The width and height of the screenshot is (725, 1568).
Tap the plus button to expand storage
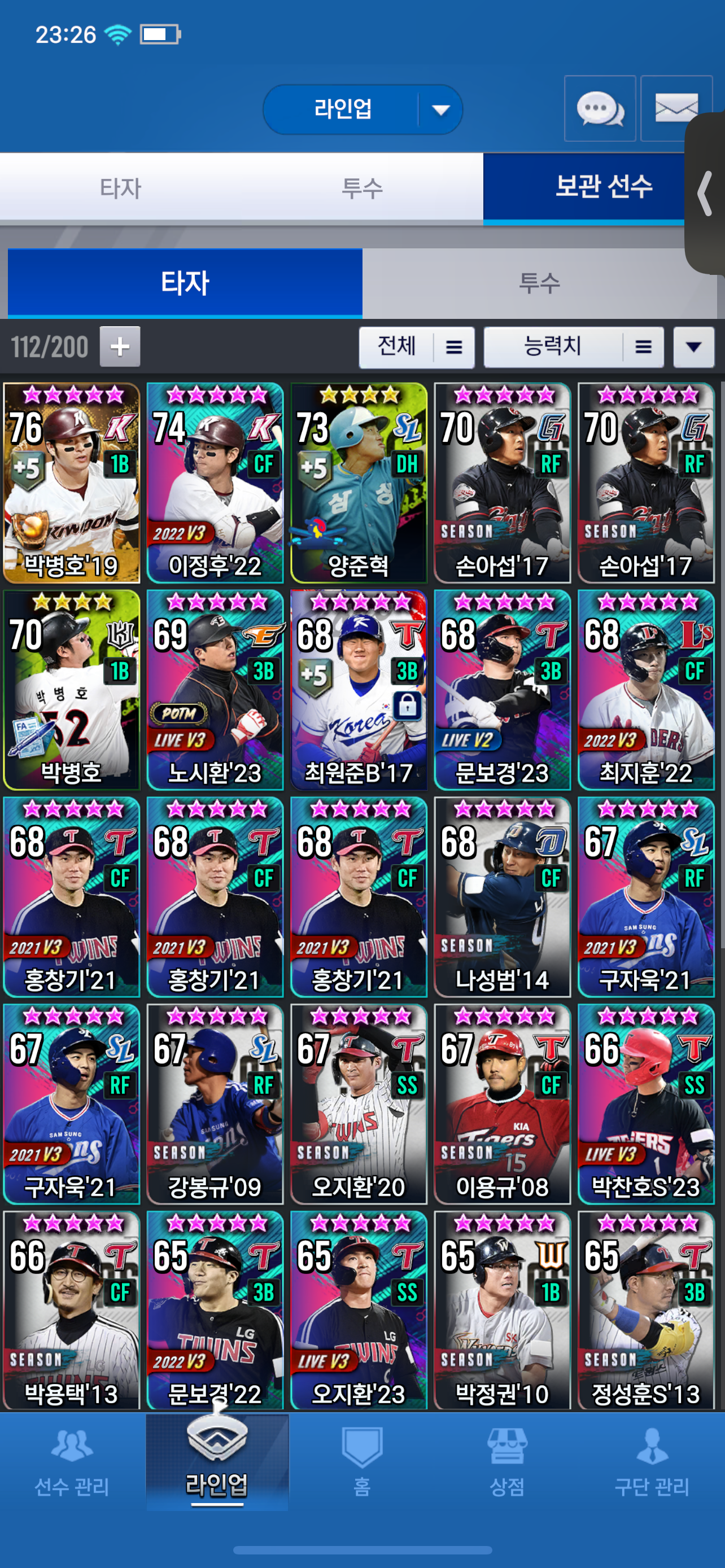tap(120, 347)
